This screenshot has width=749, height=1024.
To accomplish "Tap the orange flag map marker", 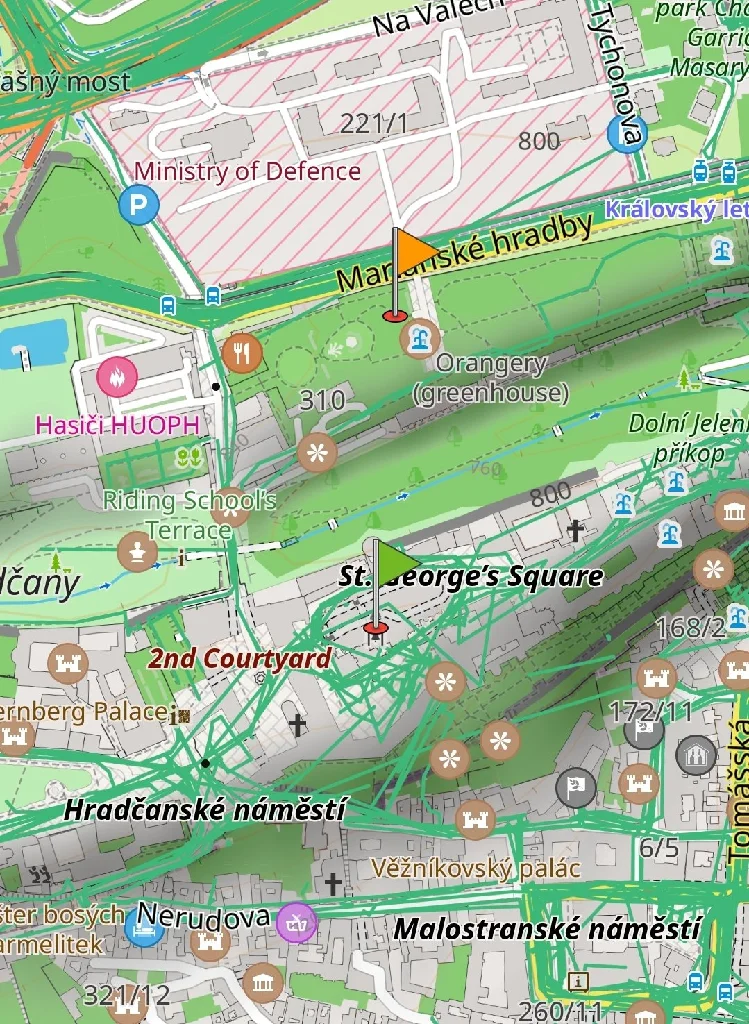I will tap(411, 253).
